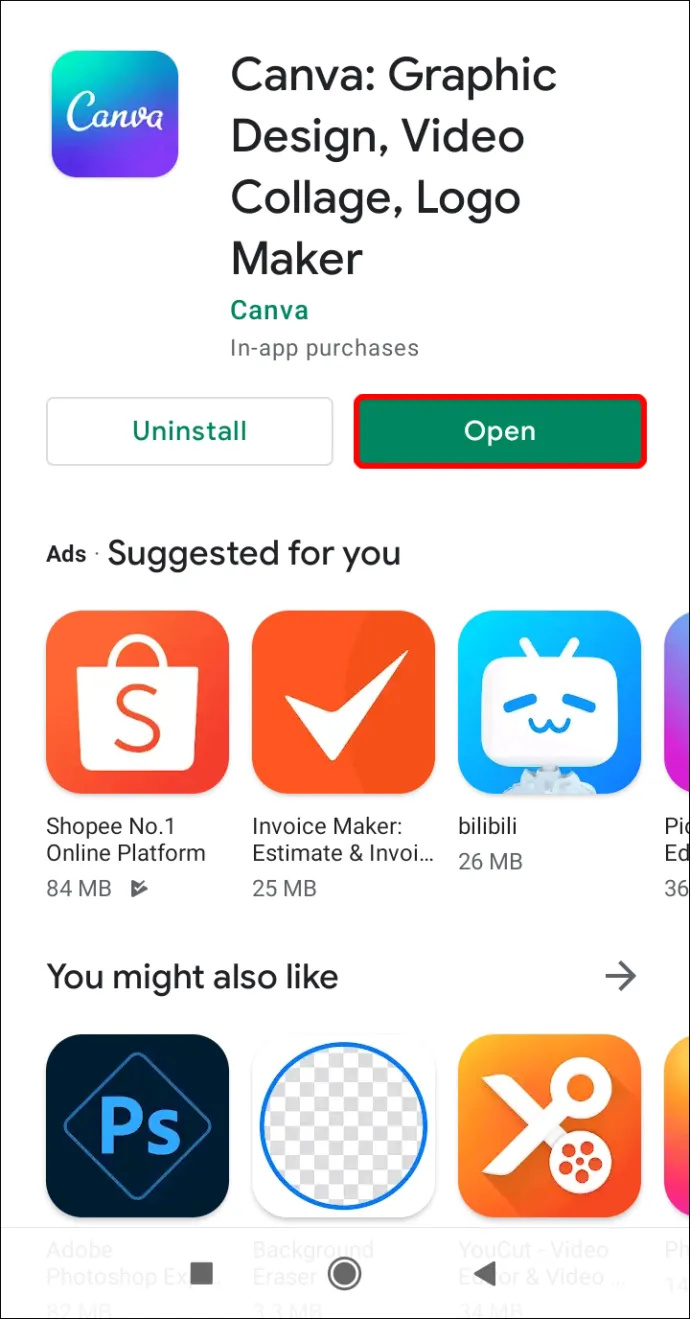Open Invoice Maker app listing
Screen dimensions: 690x1319
click(x=343, y=702)
